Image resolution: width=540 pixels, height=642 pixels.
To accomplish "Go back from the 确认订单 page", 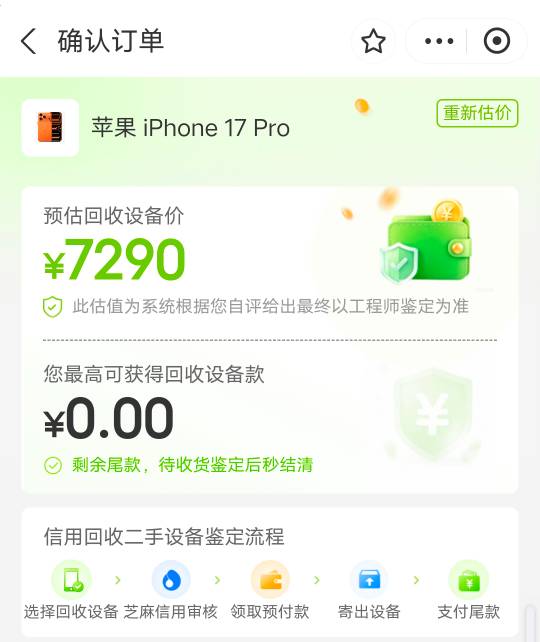I will (29, 41).
